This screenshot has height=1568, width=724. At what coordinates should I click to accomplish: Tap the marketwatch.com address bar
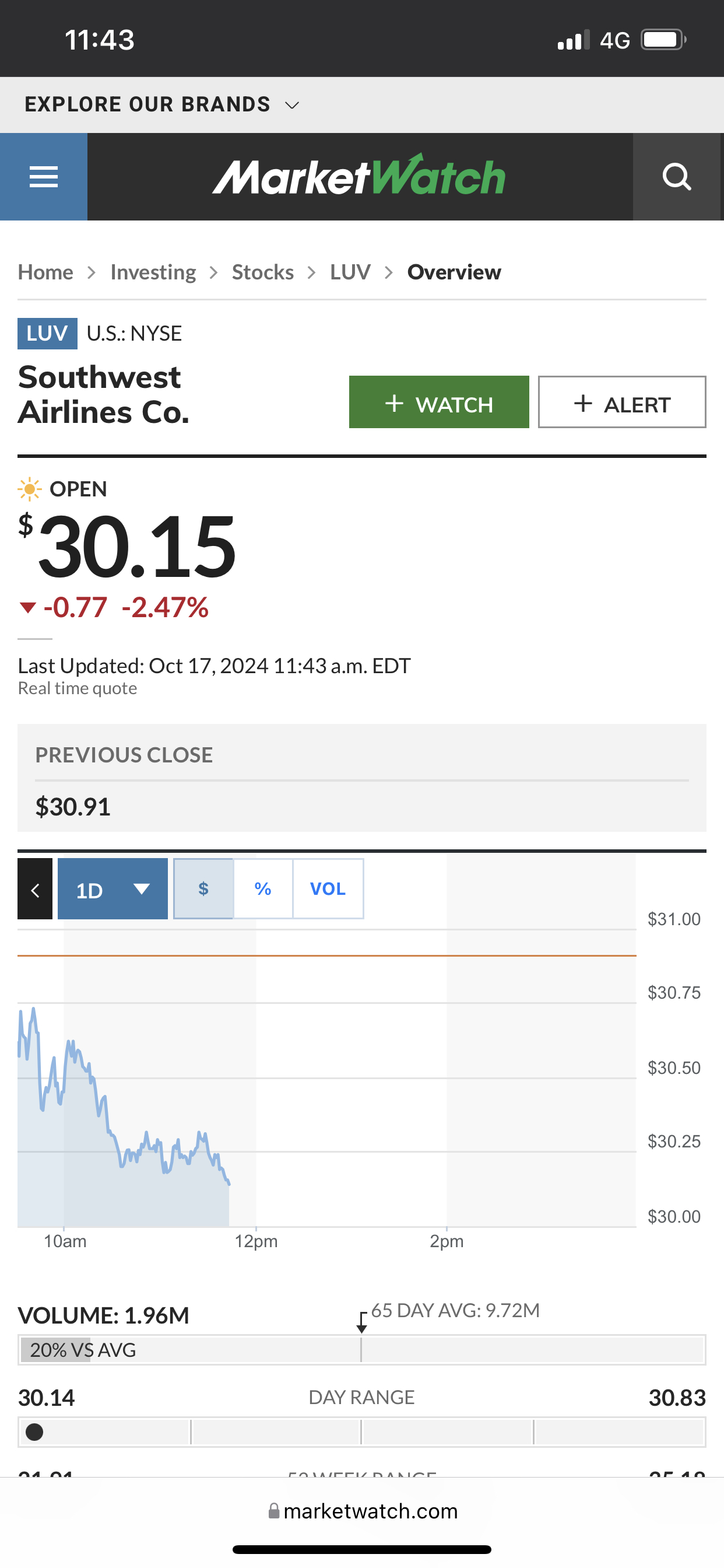click(362, 1511)
